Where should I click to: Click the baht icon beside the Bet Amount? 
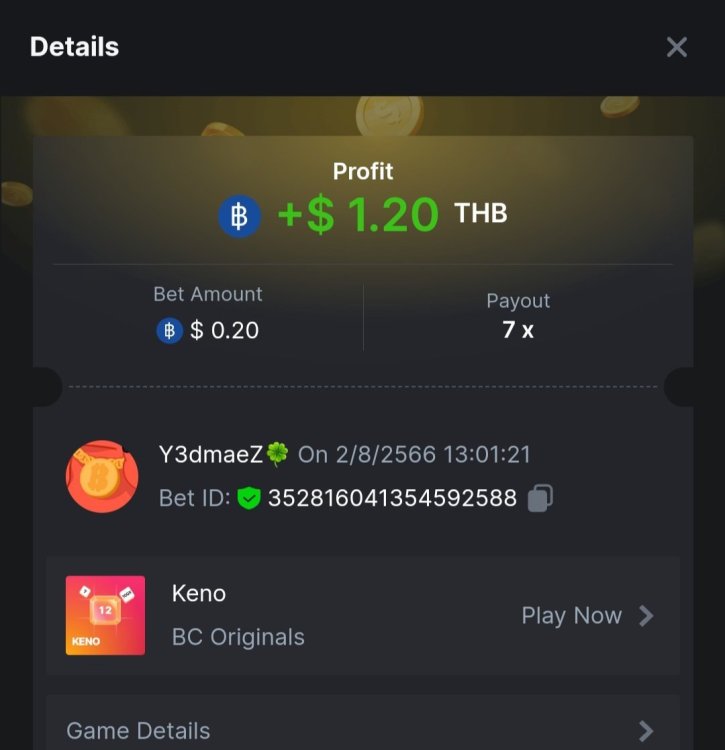click(170, 330)
